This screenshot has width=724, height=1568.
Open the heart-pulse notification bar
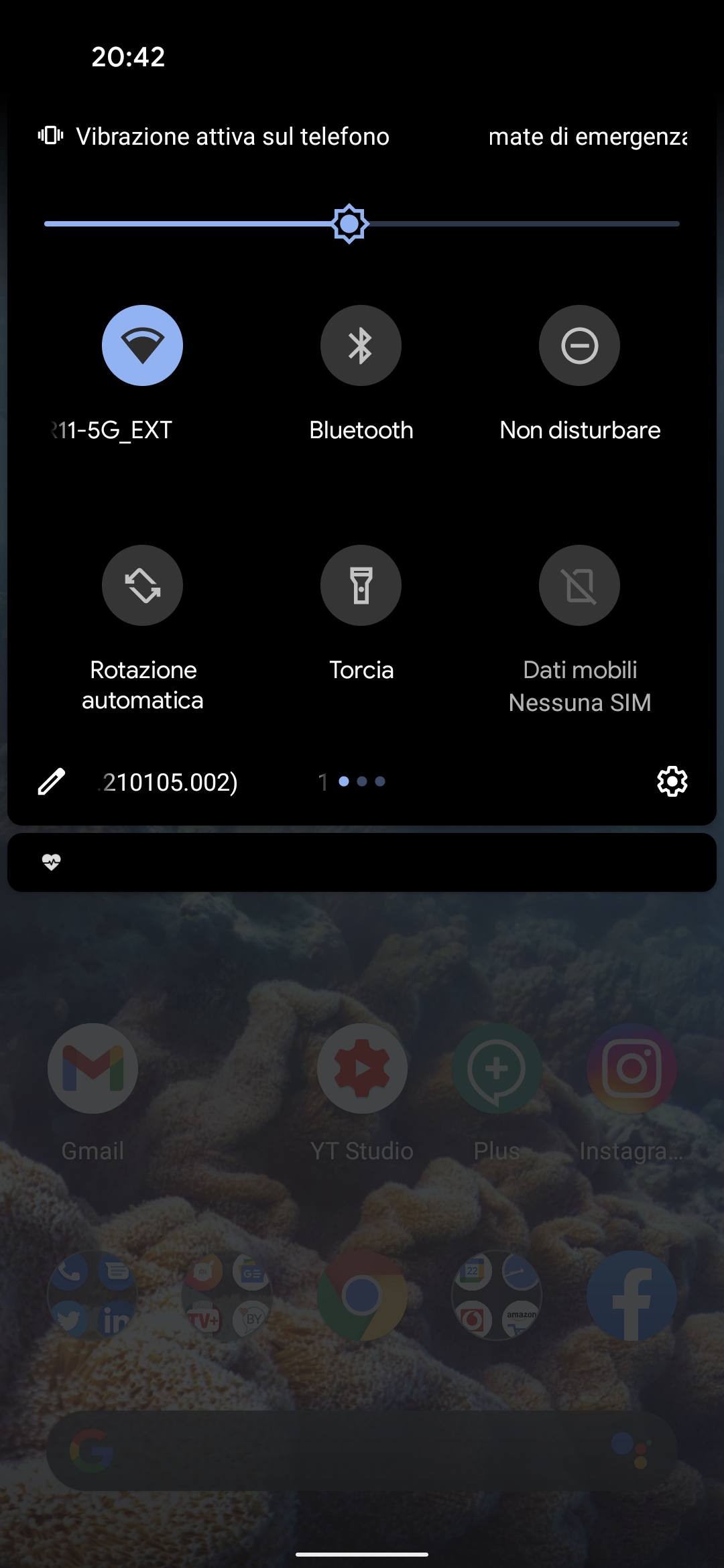362,862
